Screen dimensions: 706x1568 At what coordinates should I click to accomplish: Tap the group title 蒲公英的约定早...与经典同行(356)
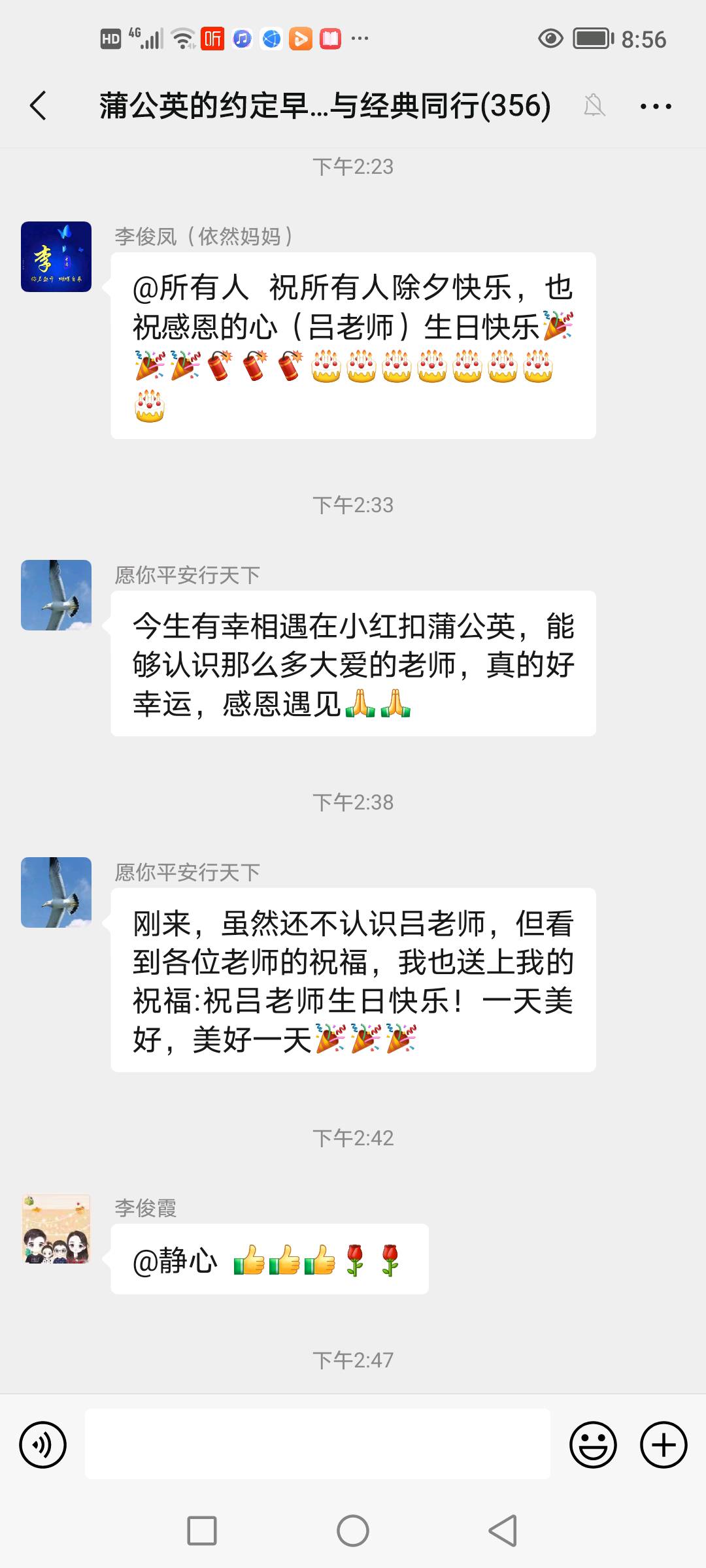(x=325, y=106)
